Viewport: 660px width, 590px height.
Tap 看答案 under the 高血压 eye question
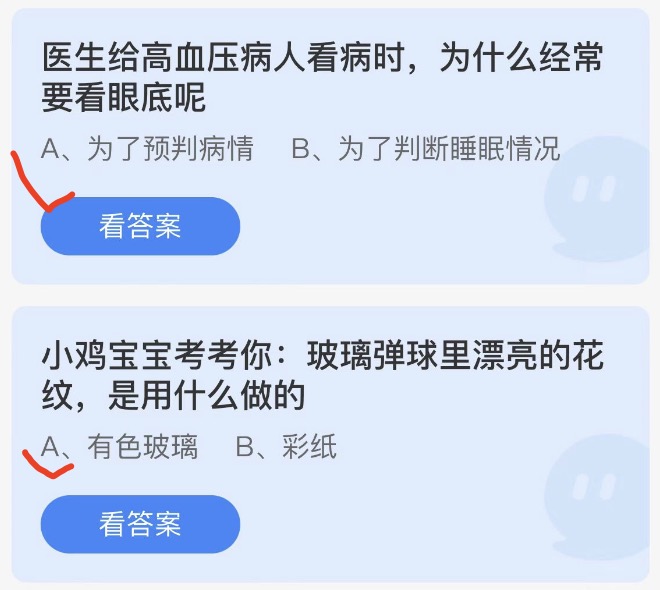click(140, 226)
